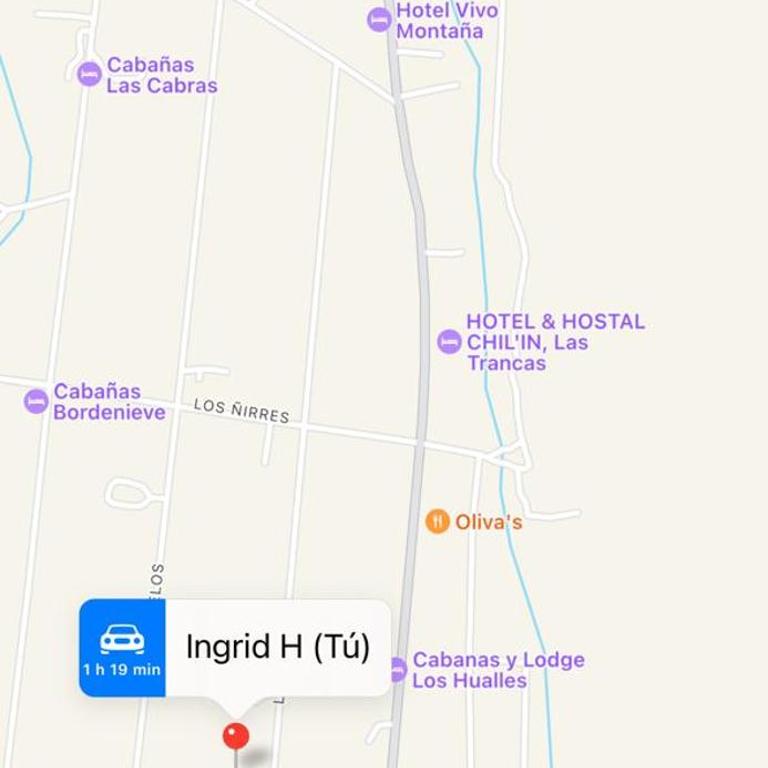Screen dimensions: 768x768
Task: Get driving directions to Ingrid H
Action: click(122, 647)
